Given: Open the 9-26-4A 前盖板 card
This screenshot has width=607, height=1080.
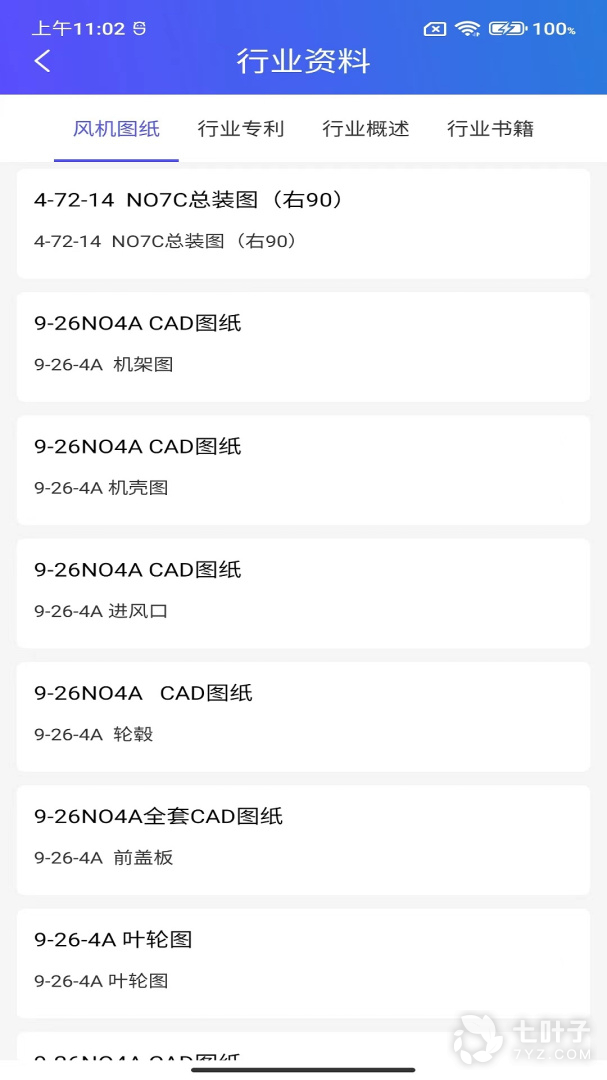Looking at the screenshot, I should (303, 838).
